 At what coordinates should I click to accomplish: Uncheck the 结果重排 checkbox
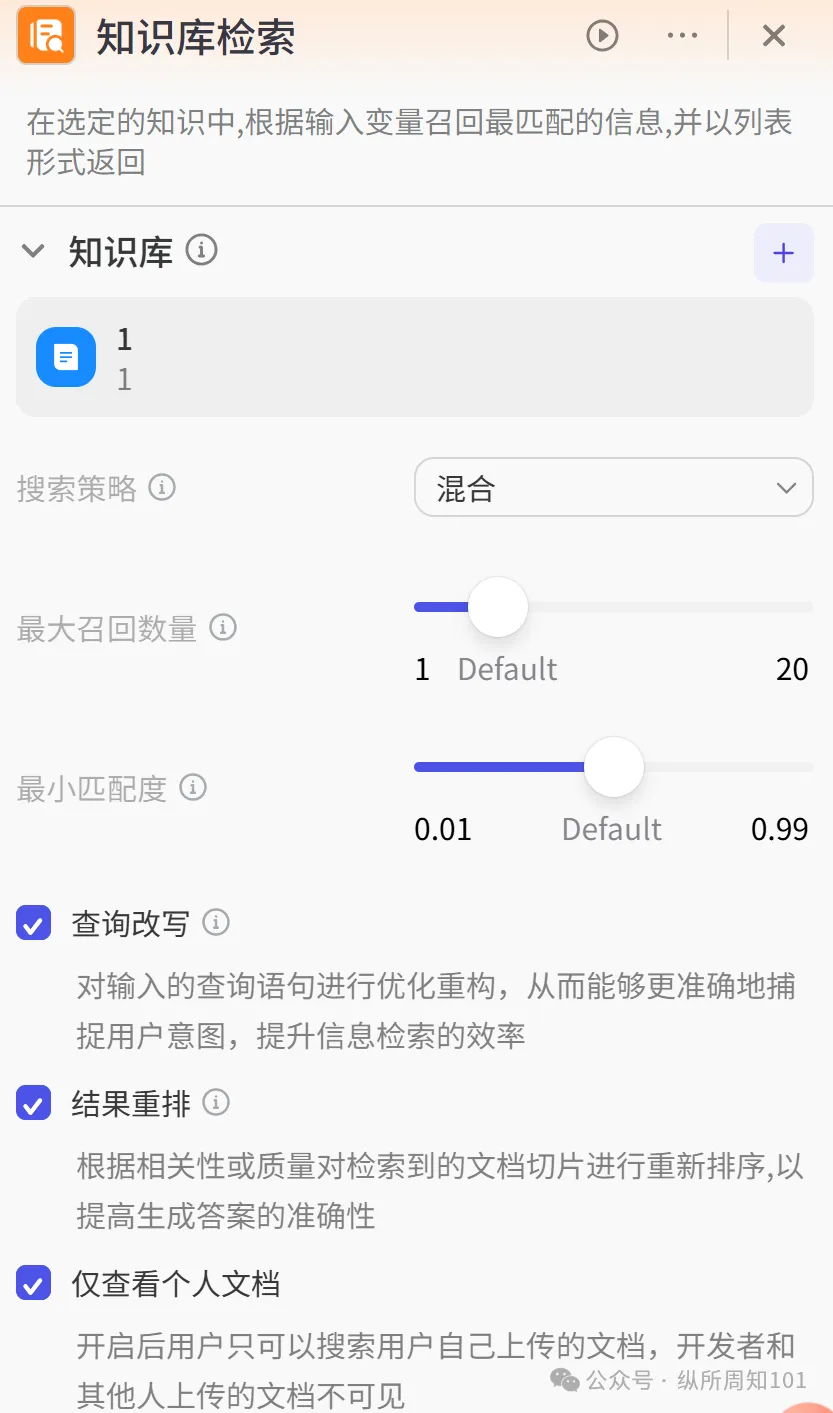click(x=33, y=1104)
